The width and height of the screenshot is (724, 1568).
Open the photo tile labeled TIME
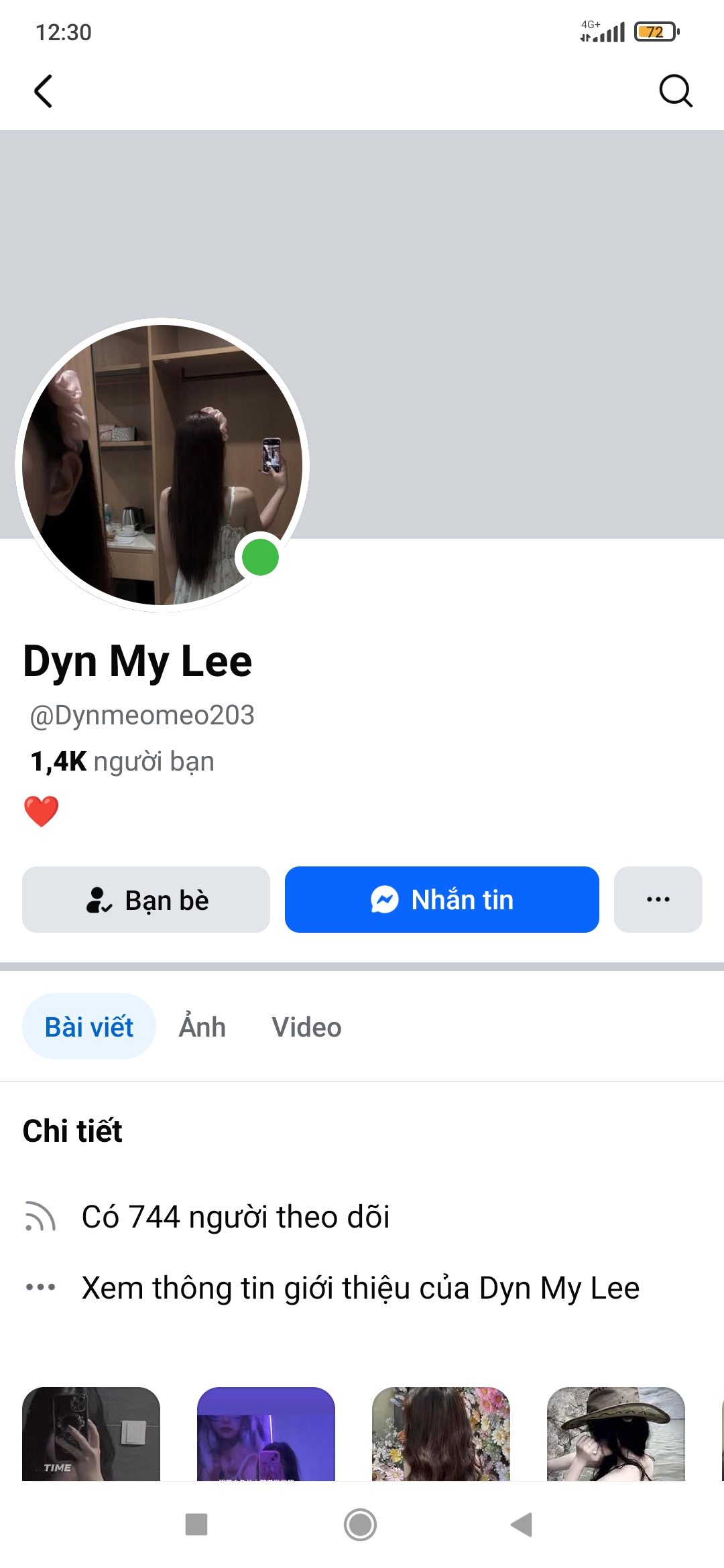tap(91, 1434)
